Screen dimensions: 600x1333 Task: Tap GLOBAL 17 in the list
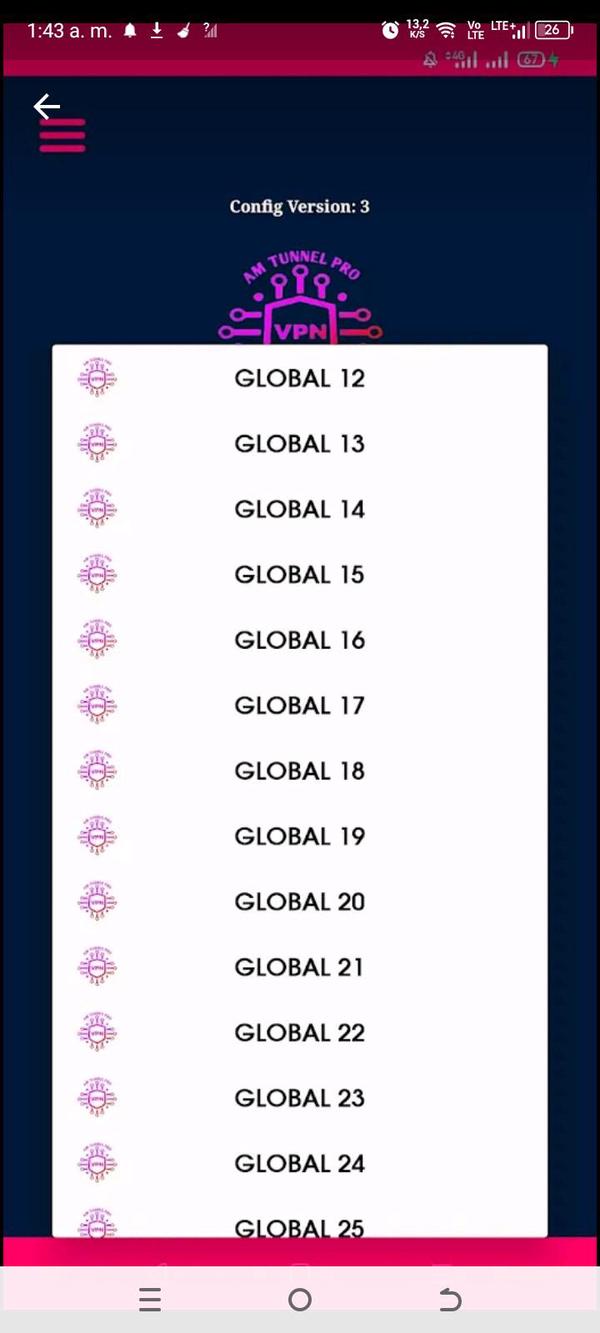[299, 706]
